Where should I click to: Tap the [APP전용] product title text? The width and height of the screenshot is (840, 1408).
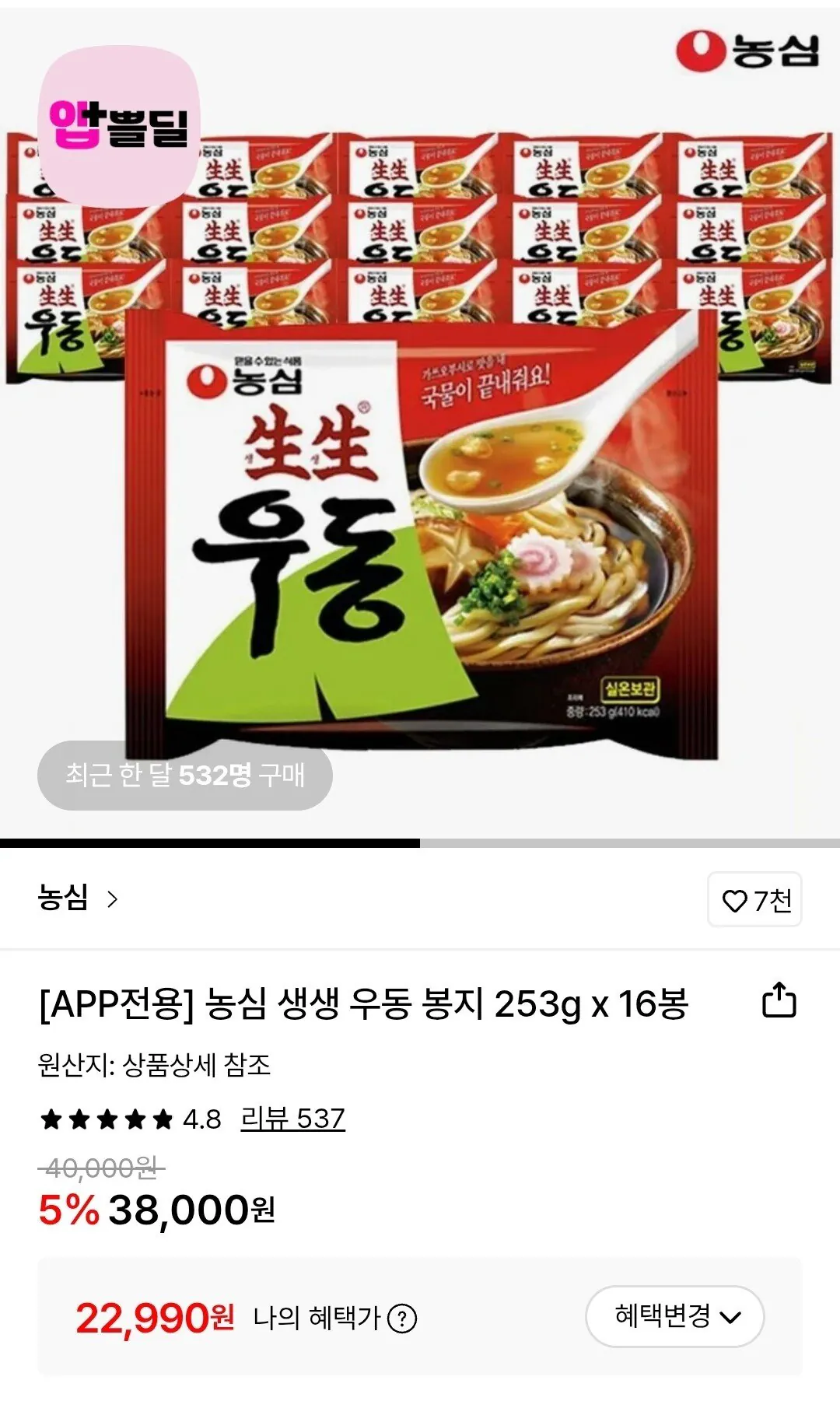pyautogui.click(x=358, y=1006)
